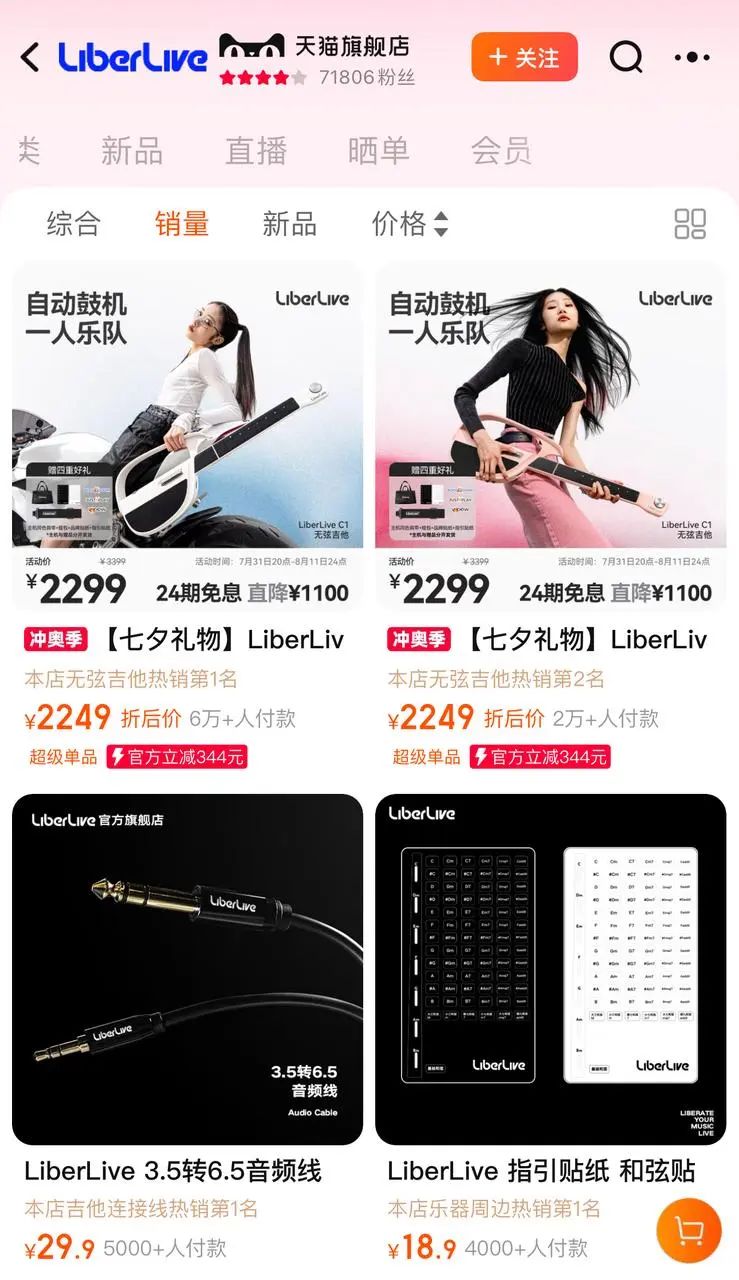Open the three-dot overflow menu
This screenshot has width=739, height=1280.
[692, 58]
